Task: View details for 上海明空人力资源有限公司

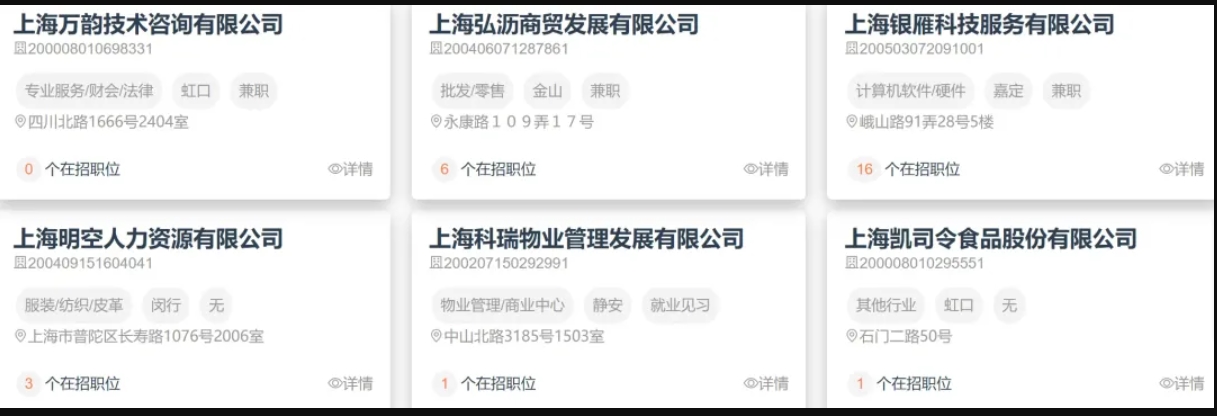Action: click(x=351, y=383)
